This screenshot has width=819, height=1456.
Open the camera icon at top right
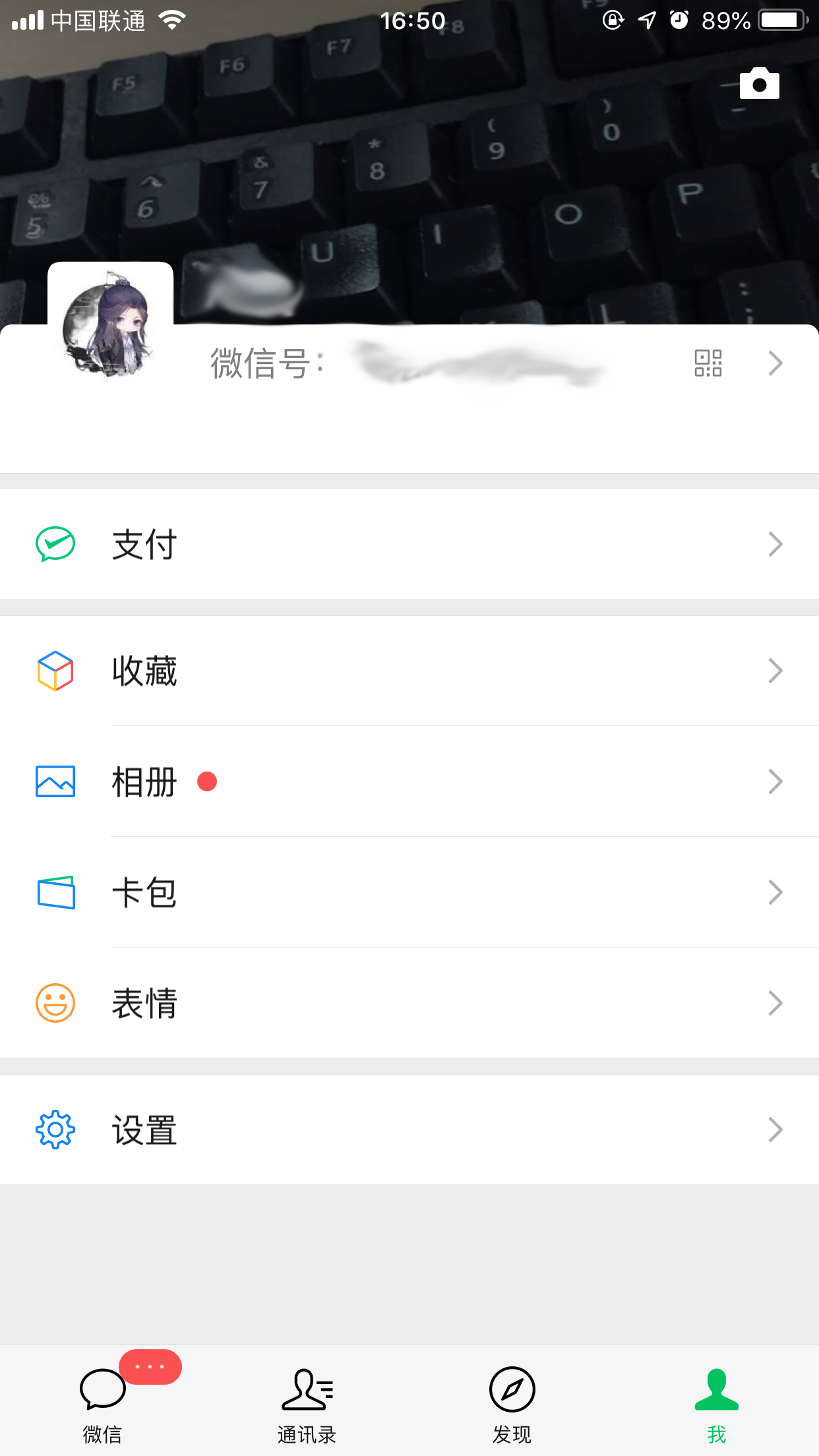point(760,84)
